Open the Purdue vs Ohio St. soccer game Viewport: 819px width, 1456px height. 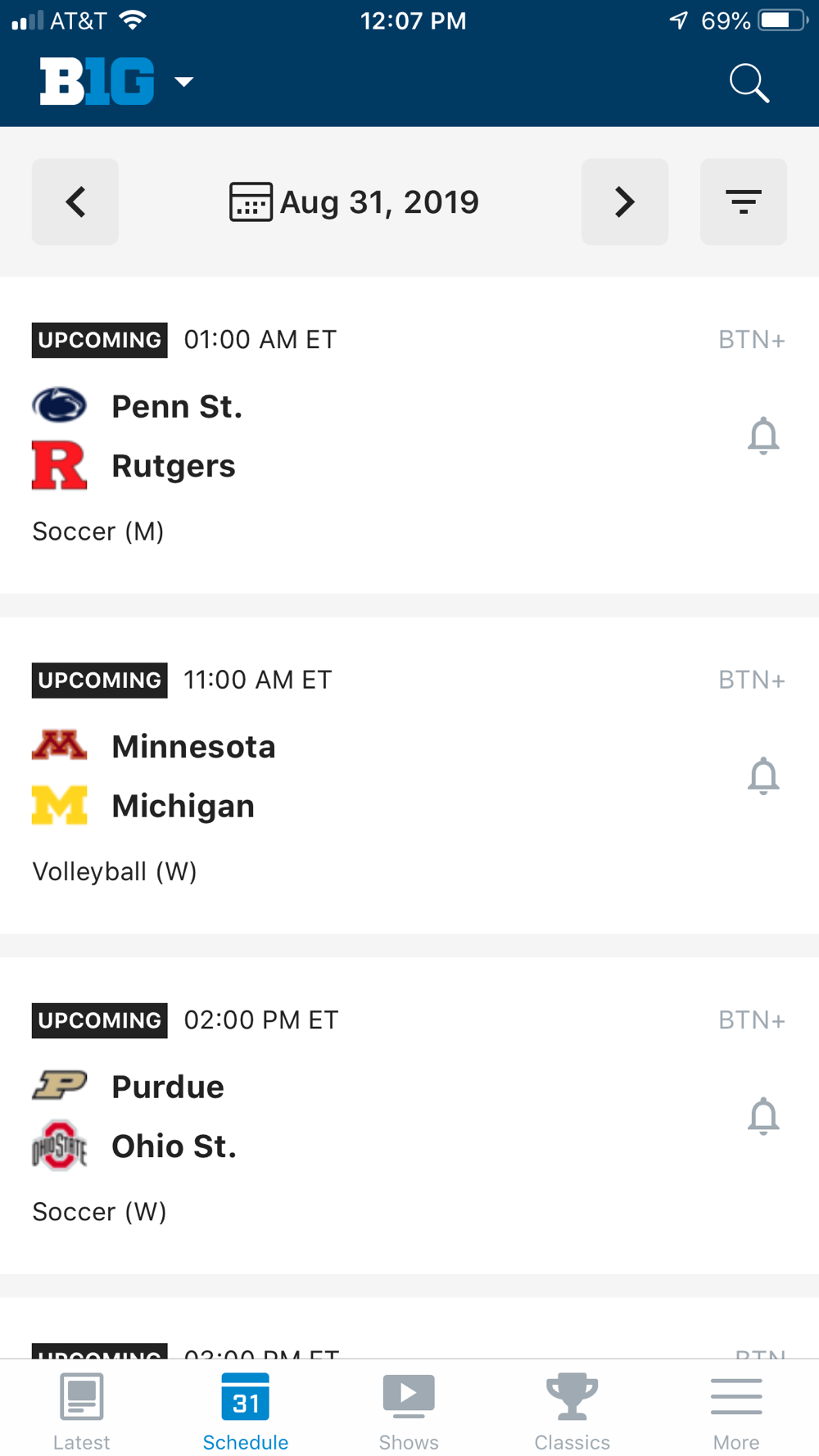click(x=409, y=1115)
